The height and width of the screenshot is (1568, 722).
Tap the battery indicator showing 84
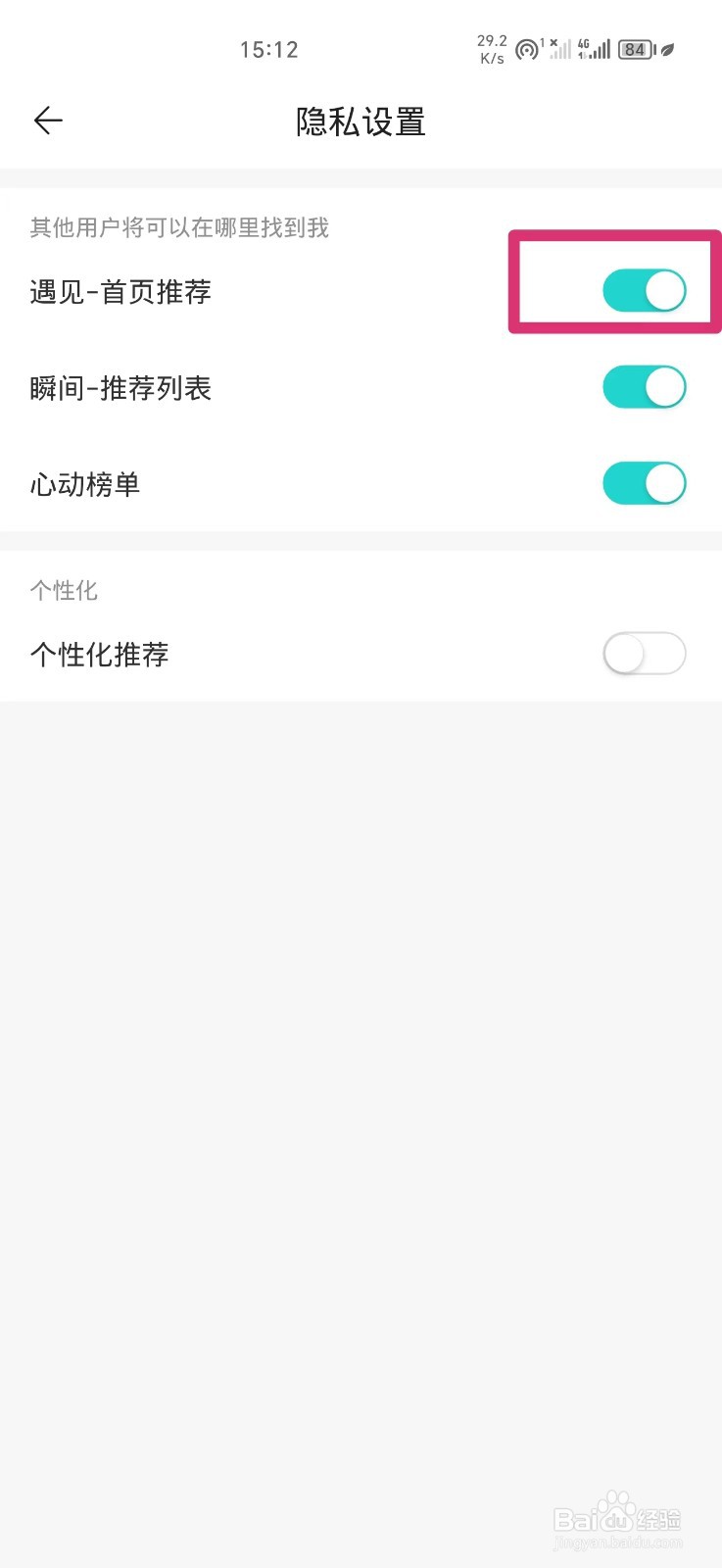coord(635,48)
